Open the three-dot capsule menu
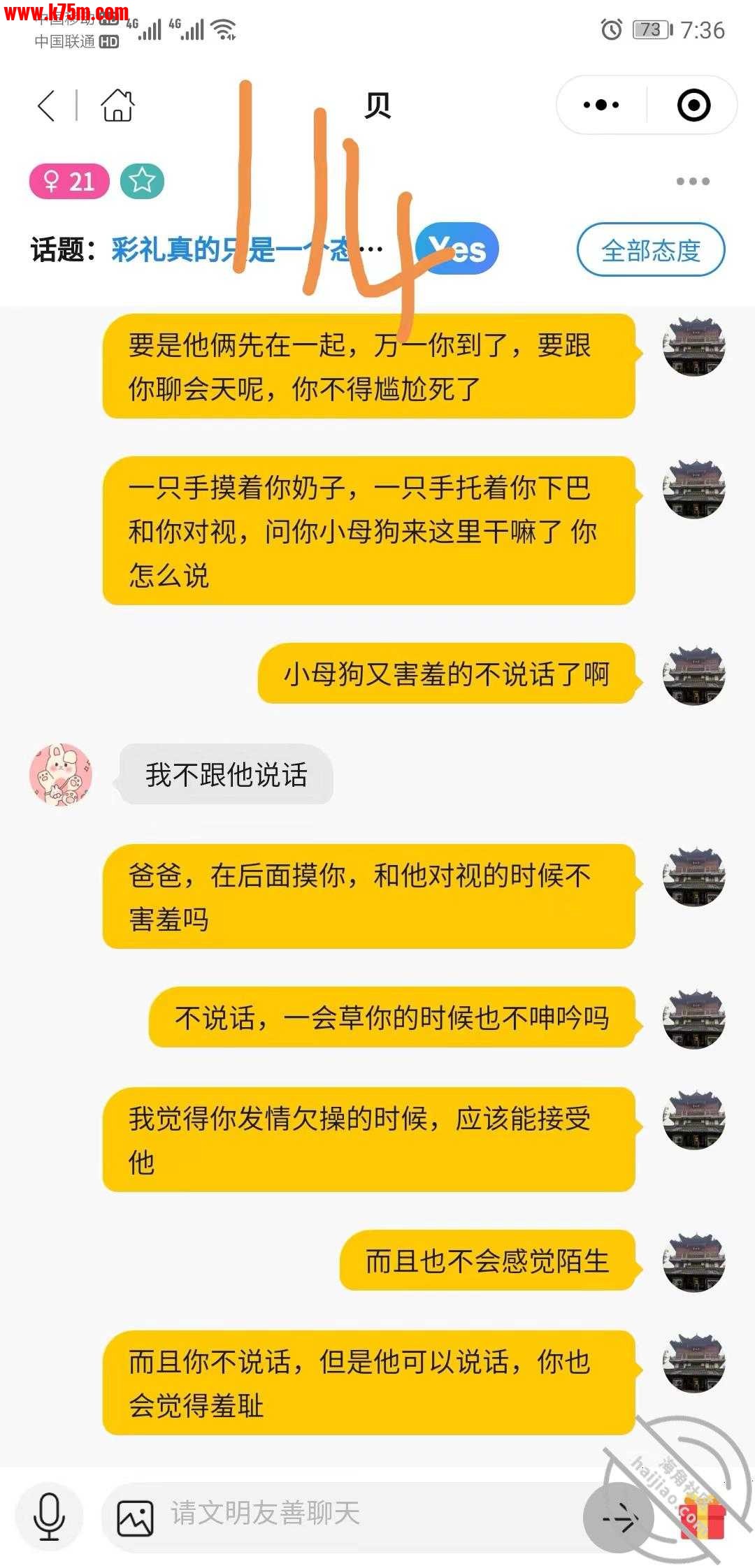 pos(601,106)
